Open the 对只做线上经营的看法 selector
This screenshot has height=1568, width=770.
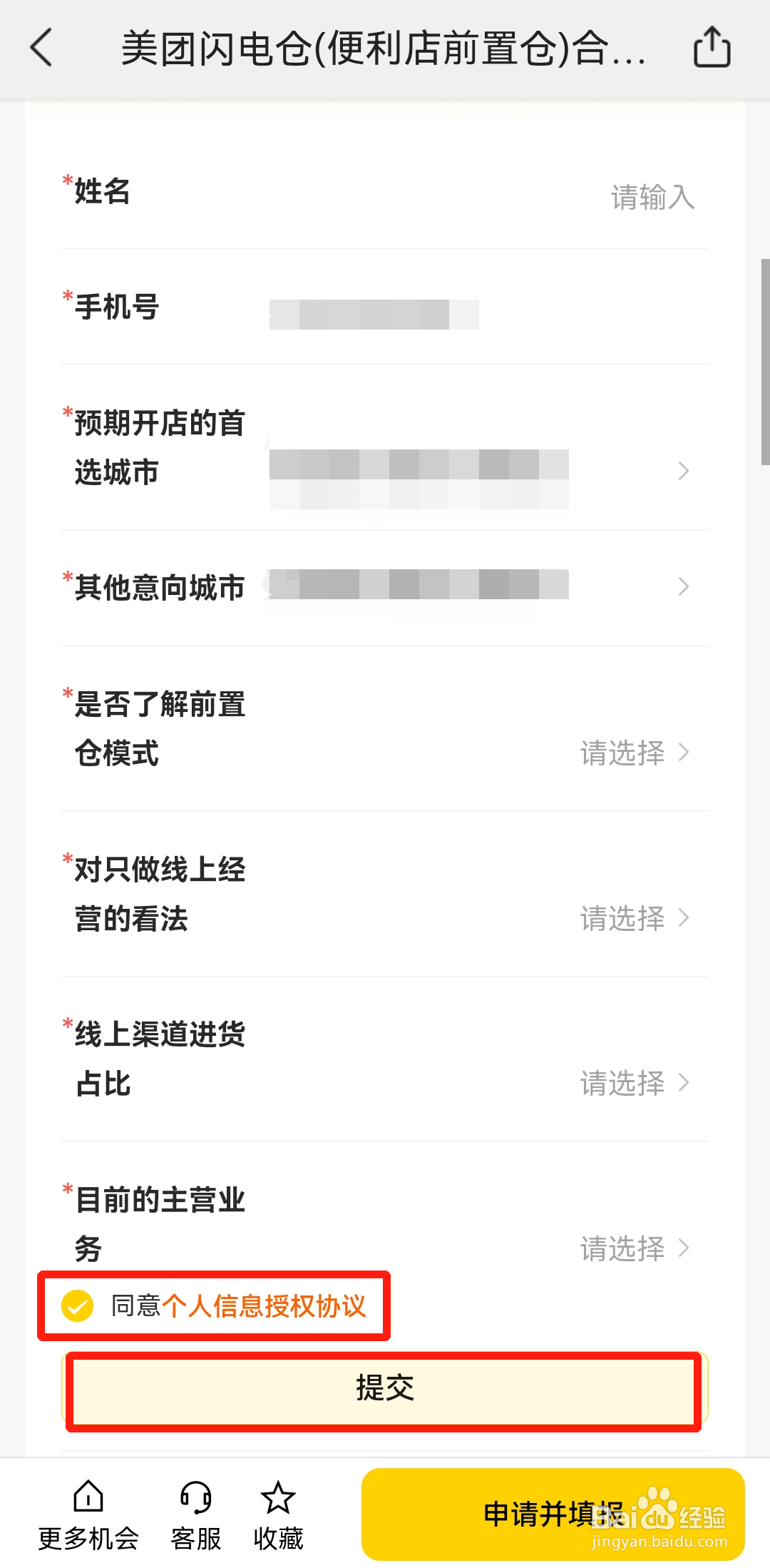tap(635, 919)
